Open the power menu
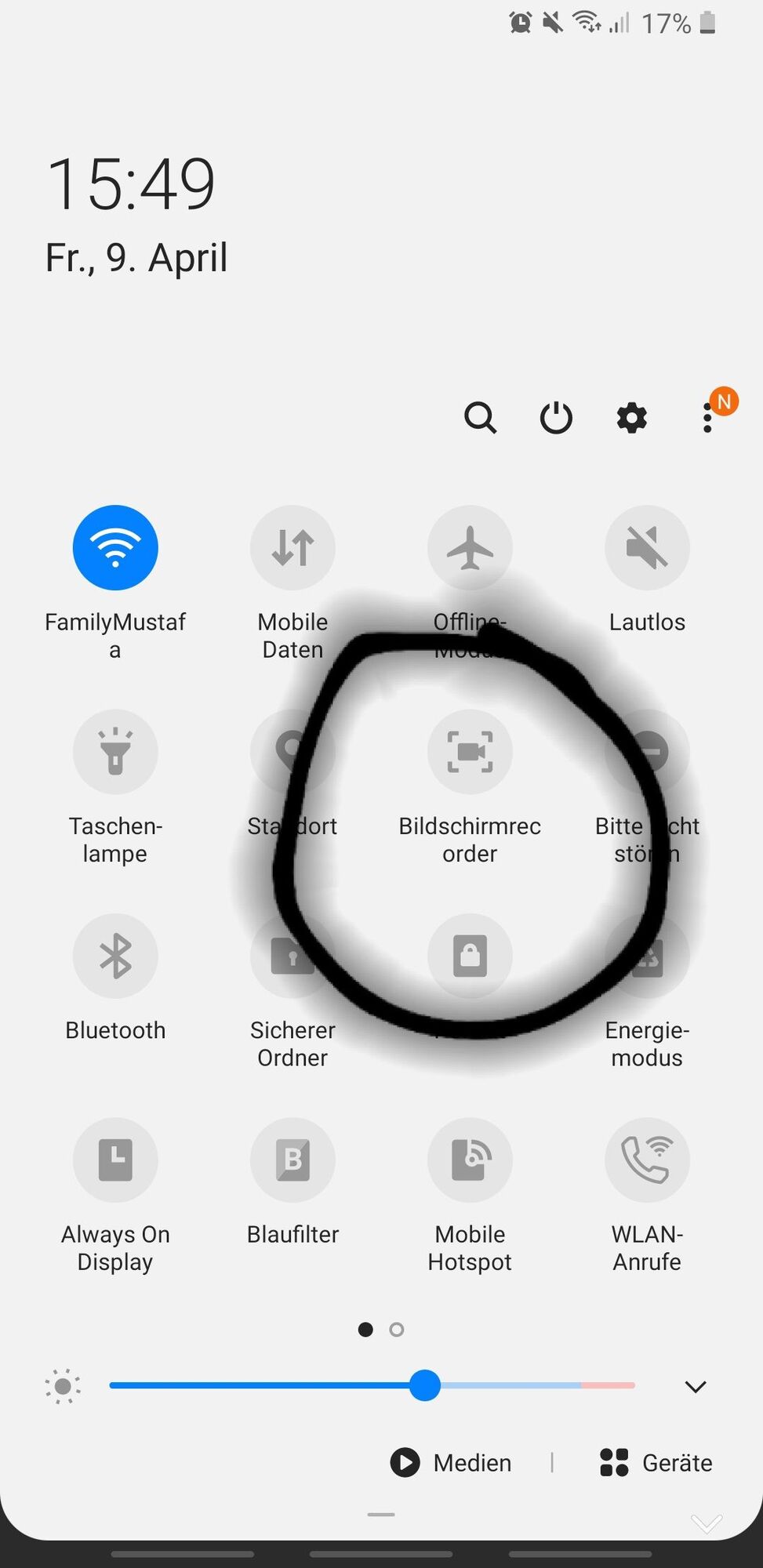Image resolution: width=763 pixels, height=1568 pixels. tap(556, 418)
